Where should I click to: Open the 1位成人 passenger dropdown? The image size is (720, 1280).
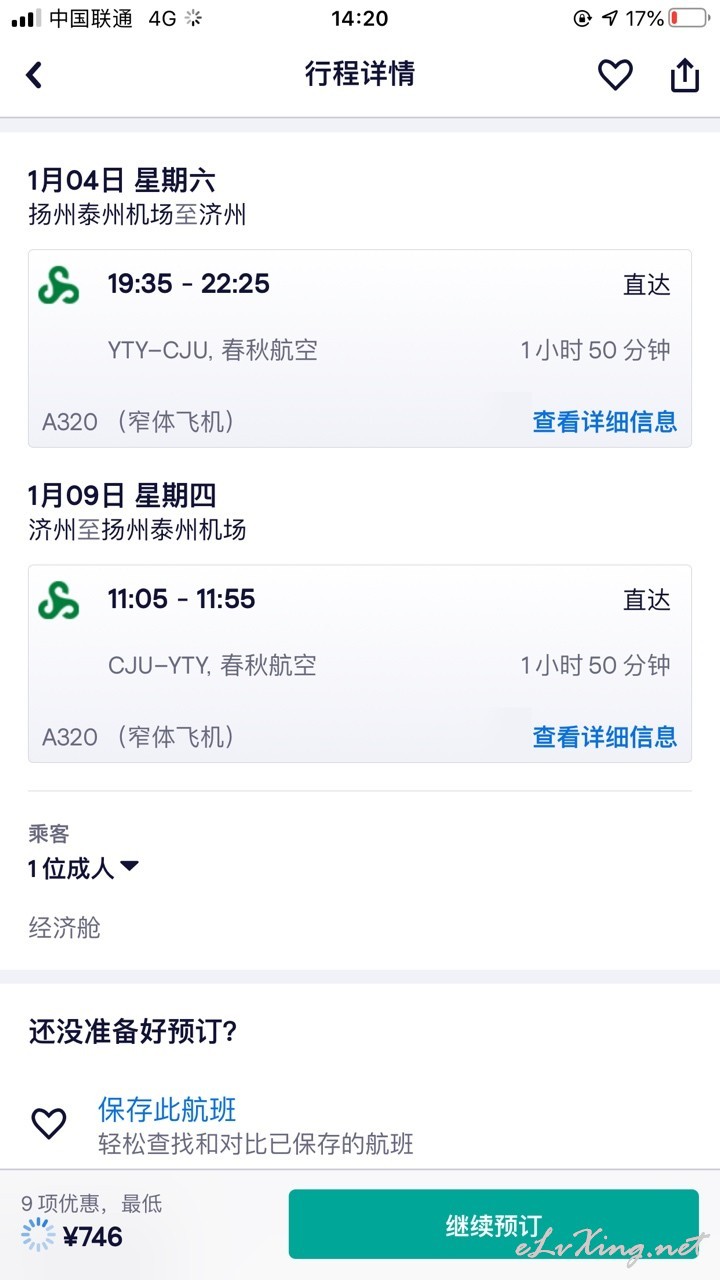[84, 868]
